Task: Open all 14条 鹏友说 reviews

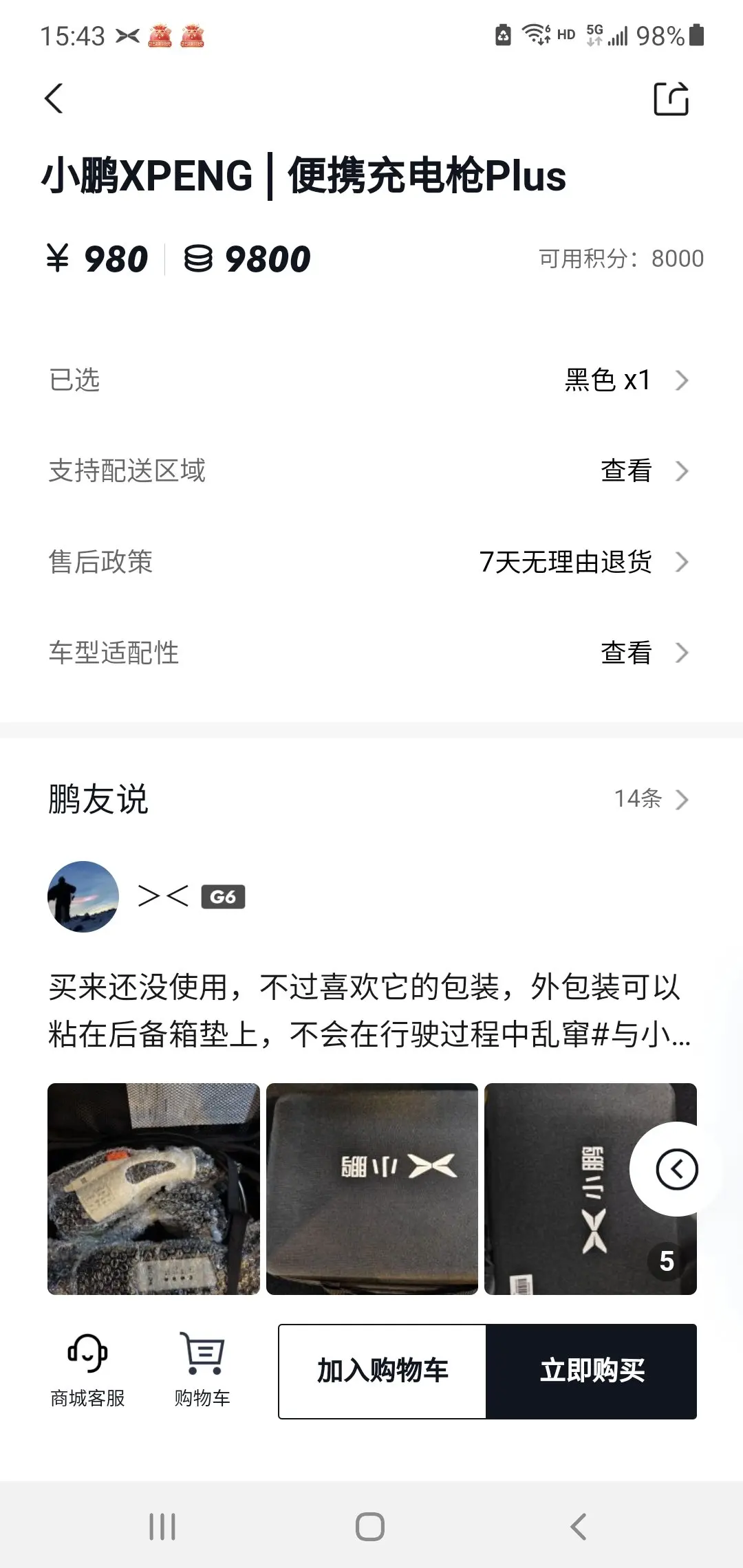Action: tap(651, 799)
